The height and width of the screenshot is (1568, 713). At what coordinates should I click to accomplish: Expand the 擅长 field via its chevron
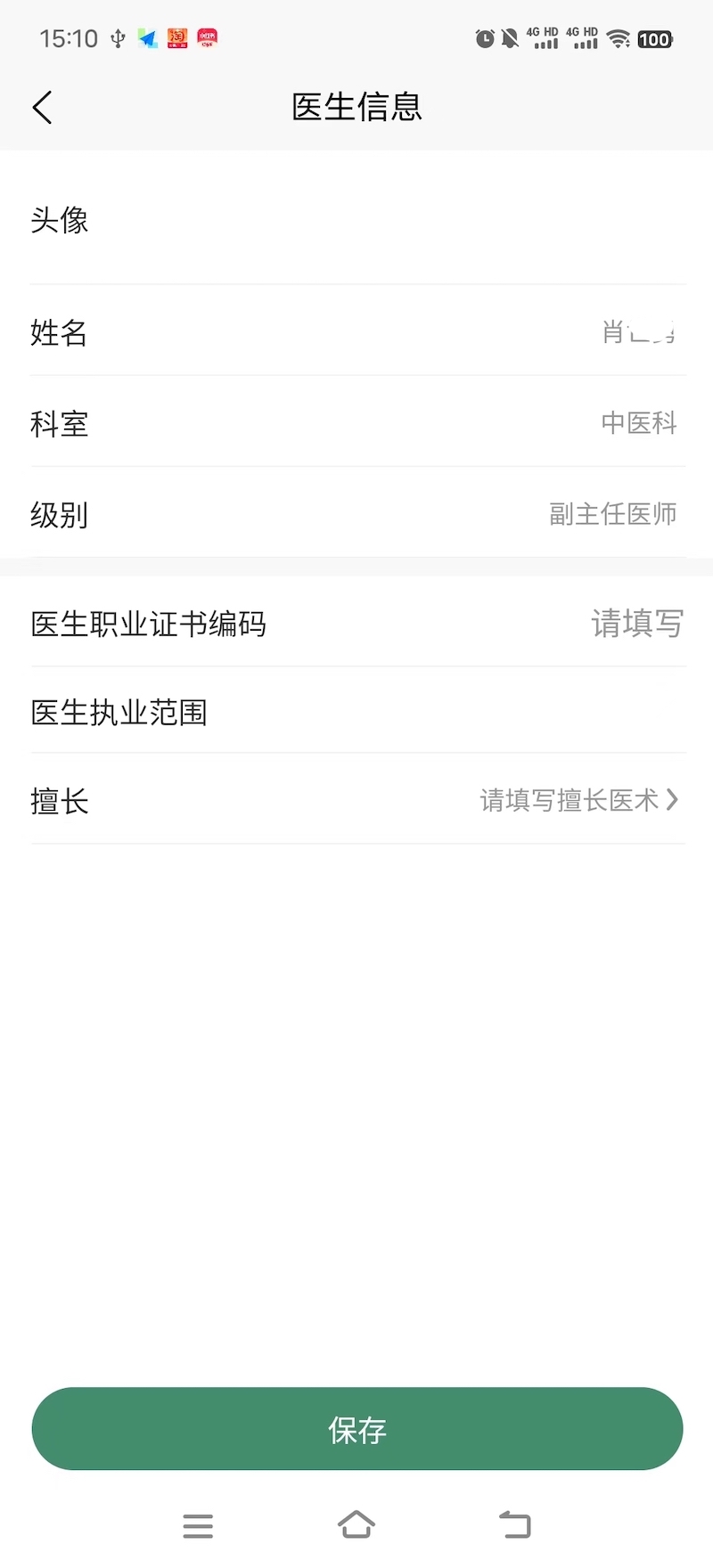tap(673, 800)
